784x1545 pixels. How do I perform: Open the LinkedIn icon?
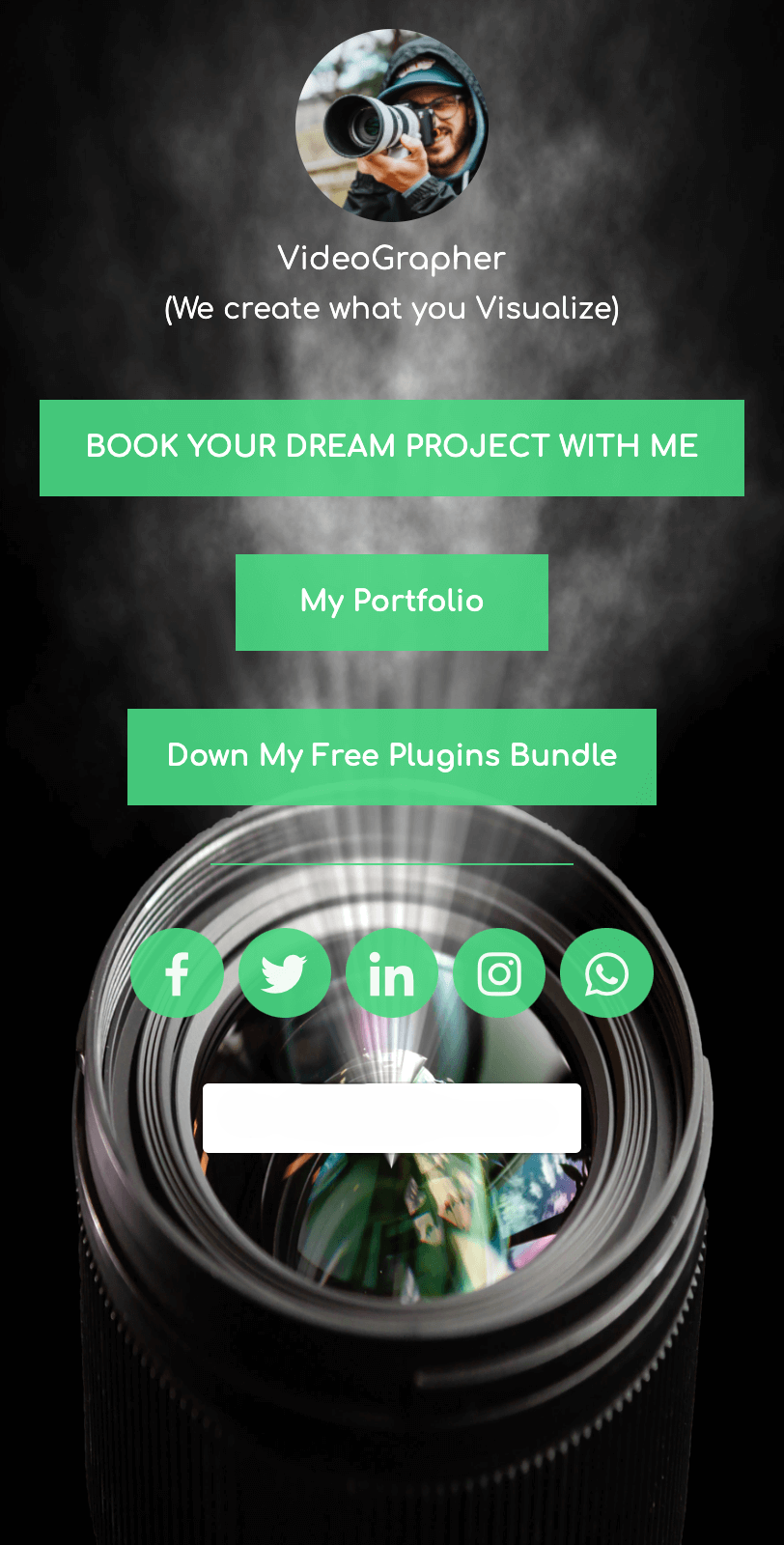pyautogui.click(x=391, y=973)
